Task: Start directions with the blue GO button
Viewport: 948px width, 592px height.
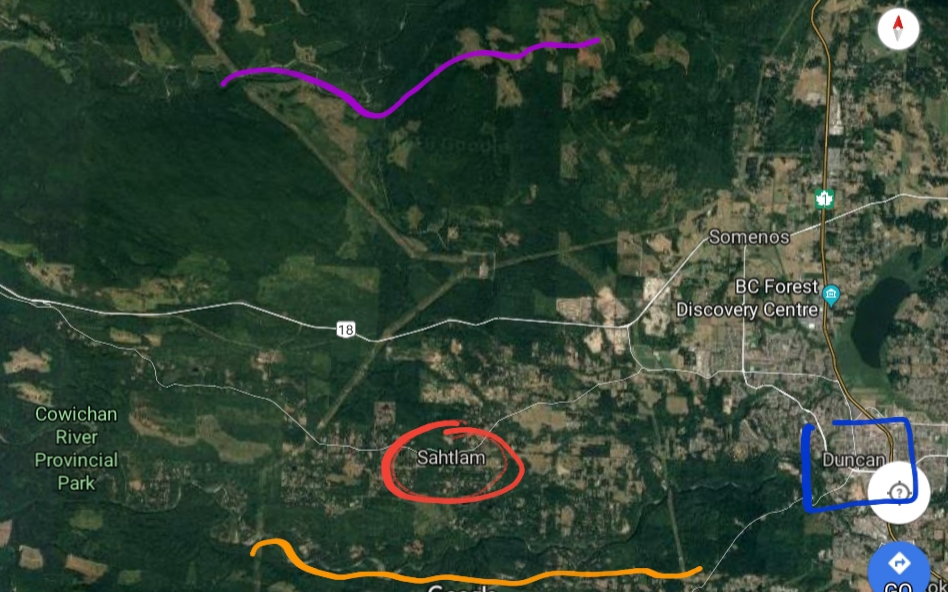Action: point(898,569)
